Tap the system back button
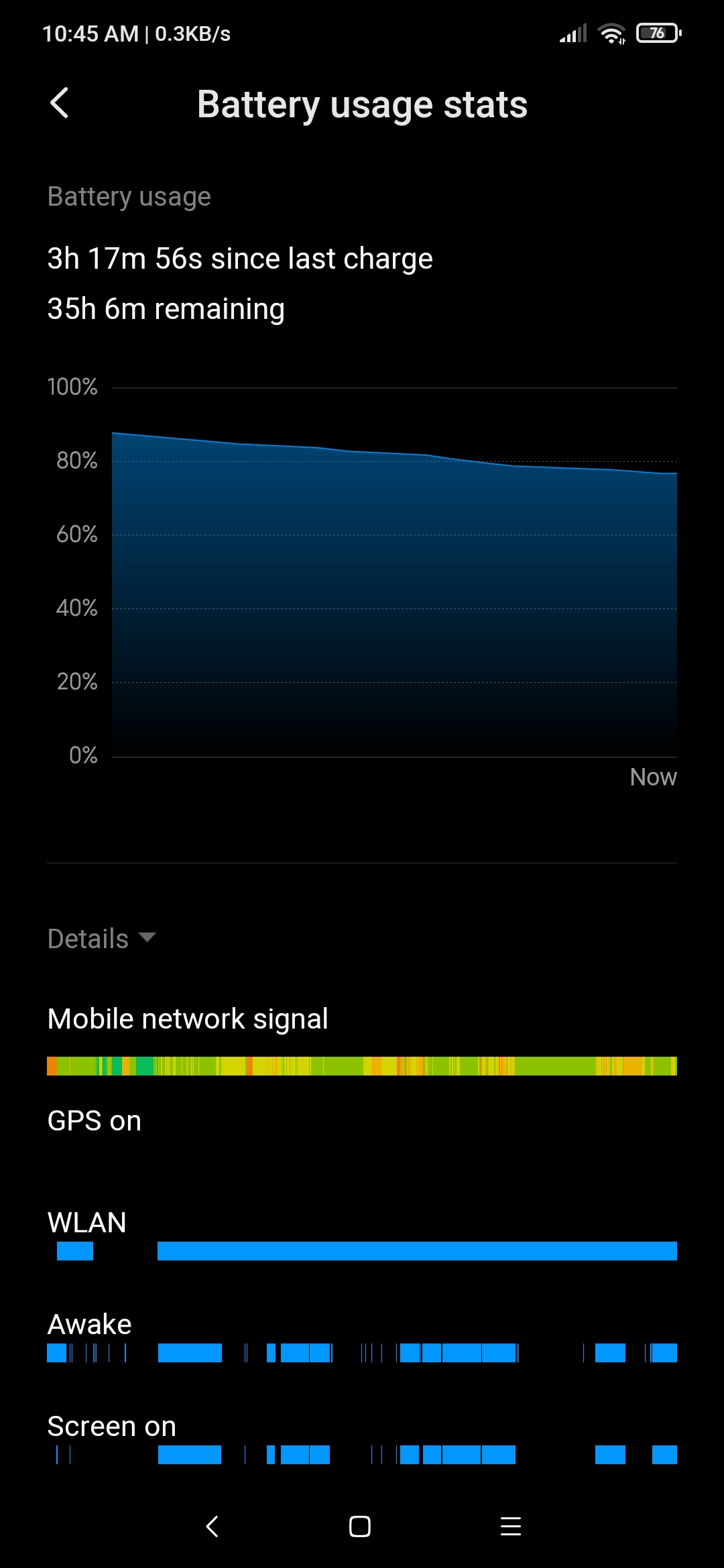Screen dimensions: 724x1568 212,1526
